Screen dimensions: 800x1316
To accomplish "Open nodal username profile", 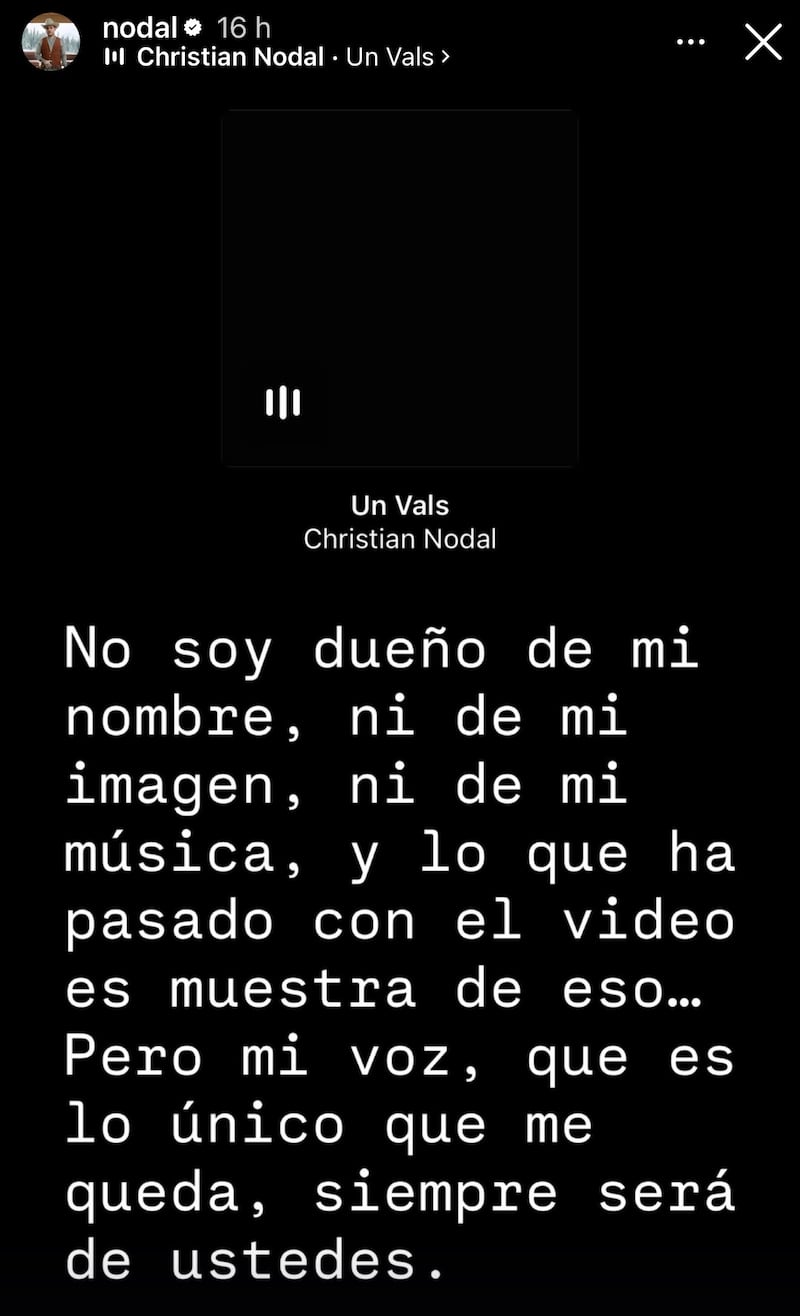I will 139,28.
